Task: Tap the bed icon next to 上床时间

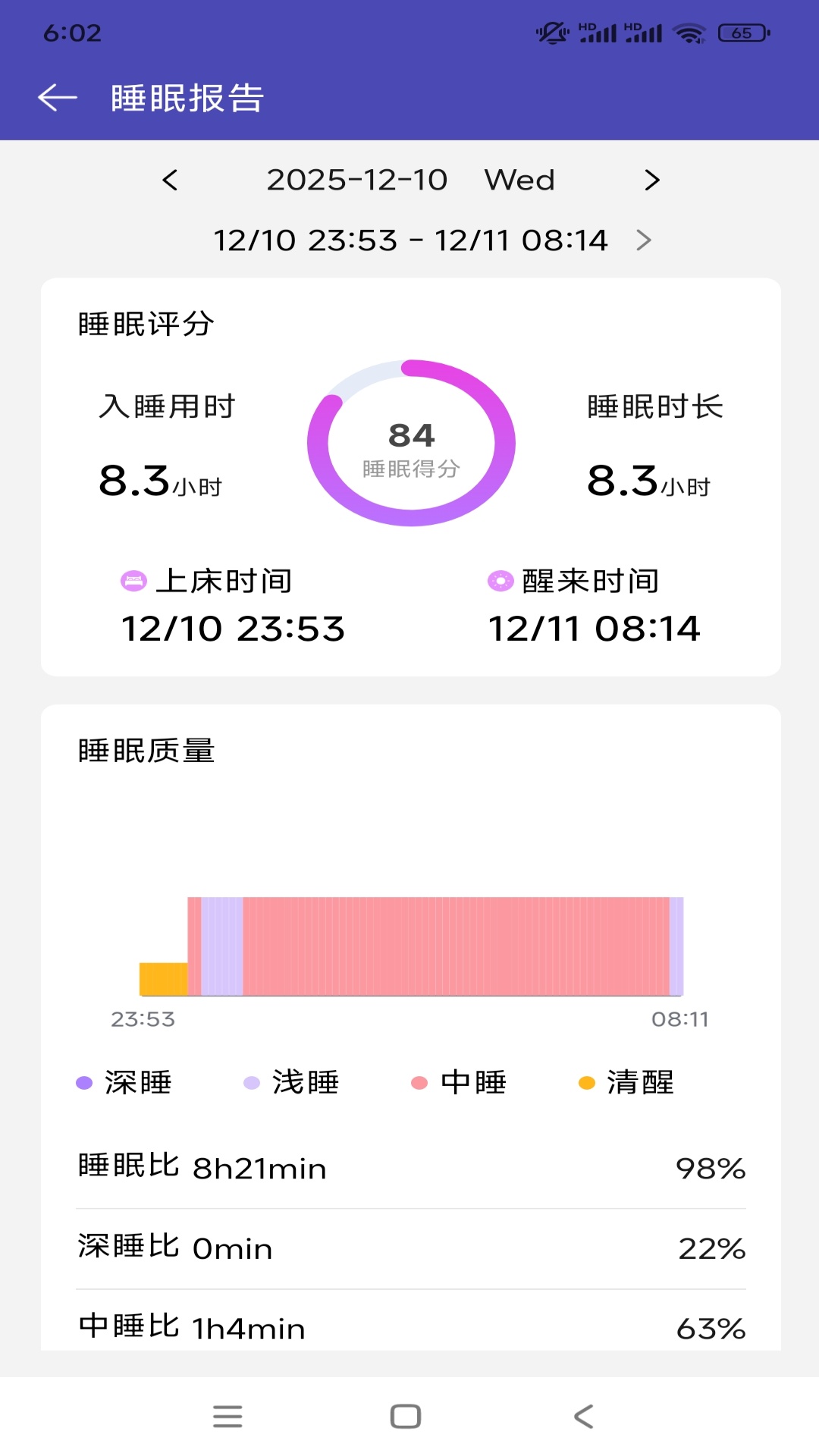Action: click(x=133, y=581)
